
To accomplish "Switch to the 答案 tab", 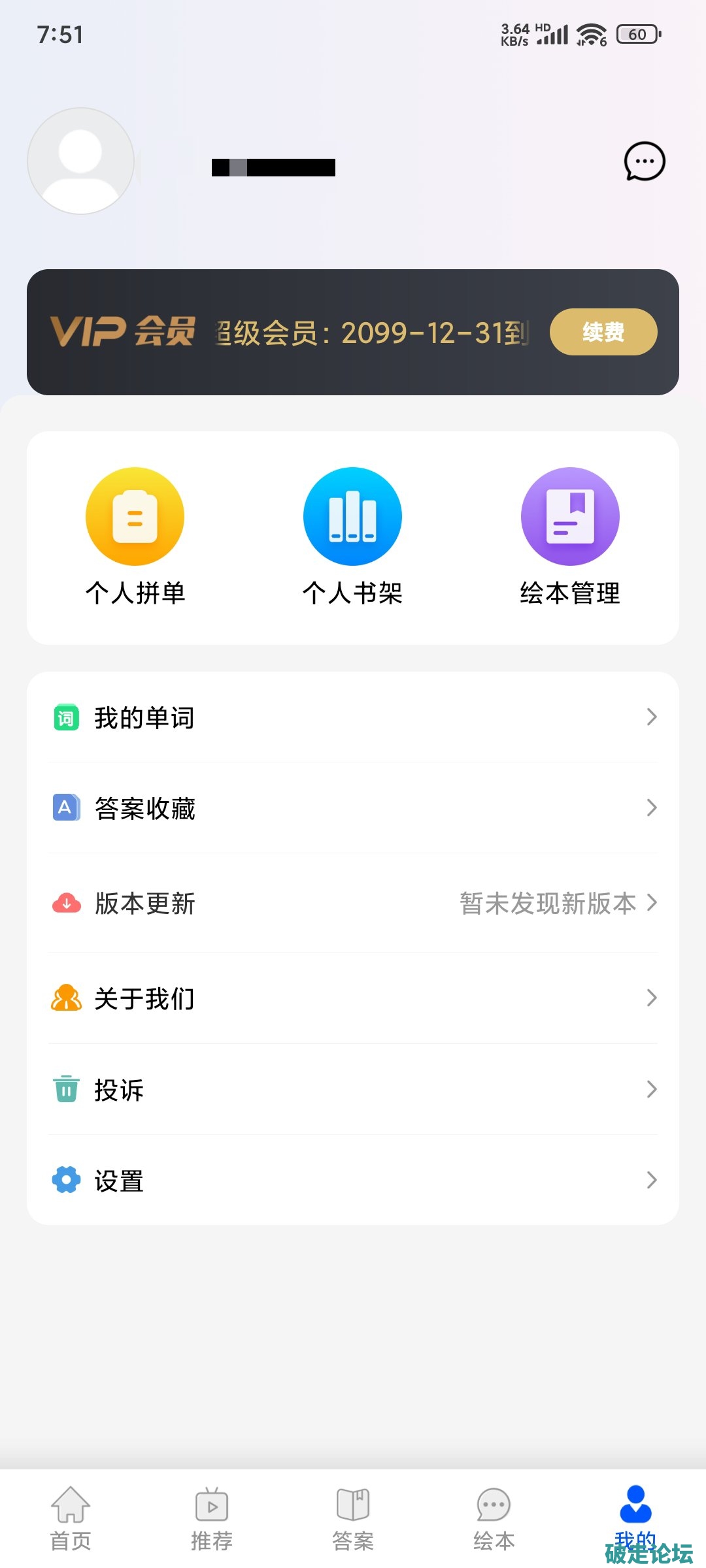I will point(353,1518).
